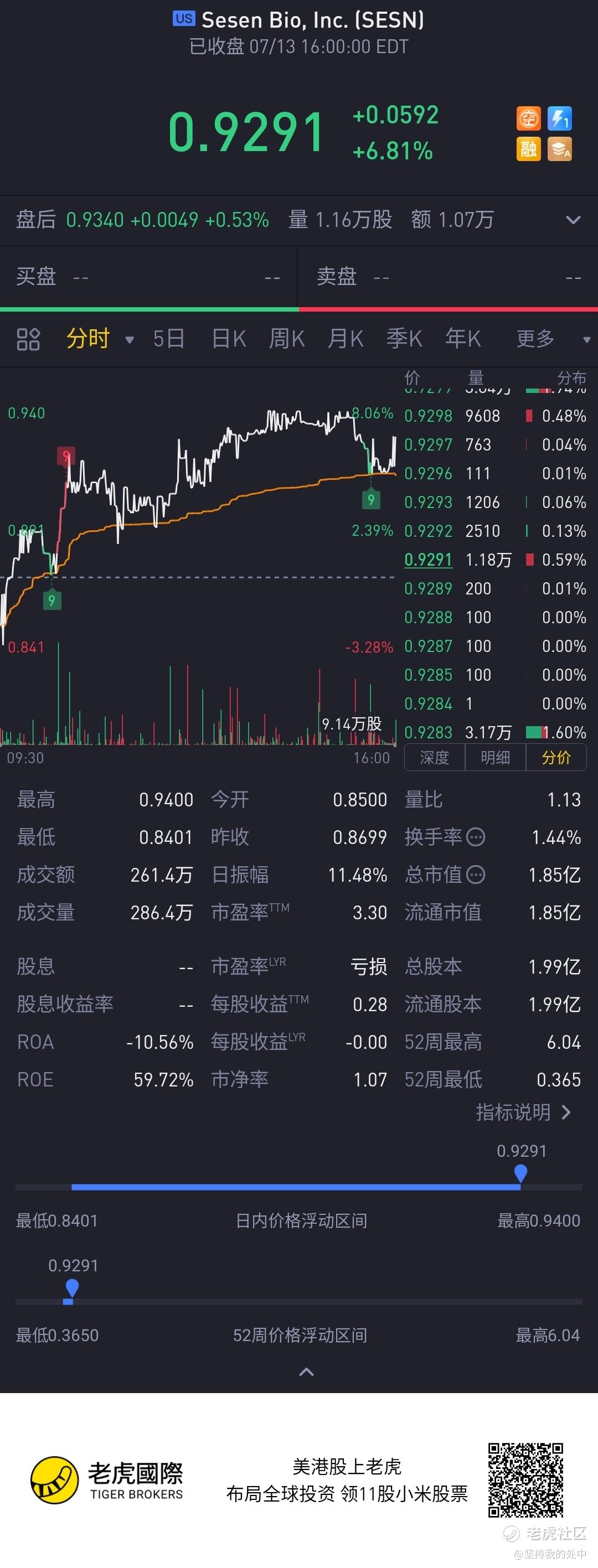The height and width of the screenshot is (1568, 598).
Task: Tap the blue lightning quote badge
Action: pos(560,118)
